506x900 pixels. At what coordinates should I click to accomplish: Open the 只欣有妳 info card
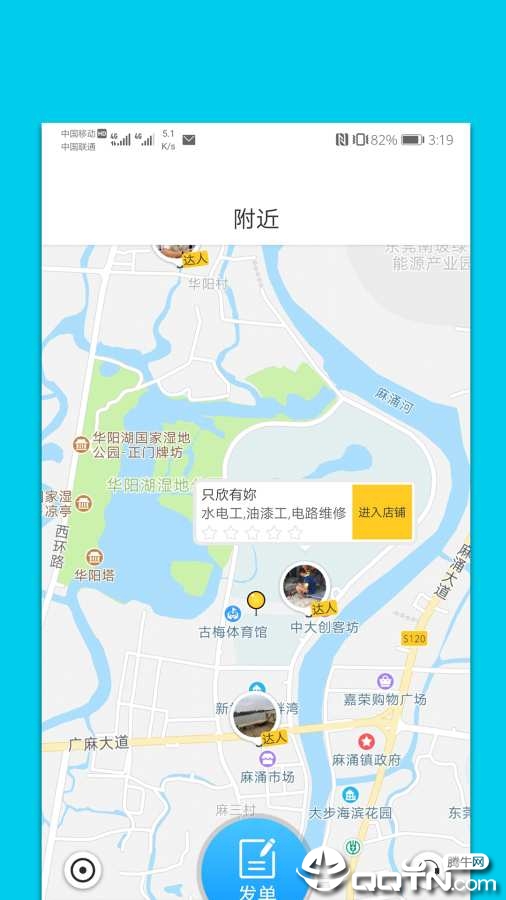273,513
